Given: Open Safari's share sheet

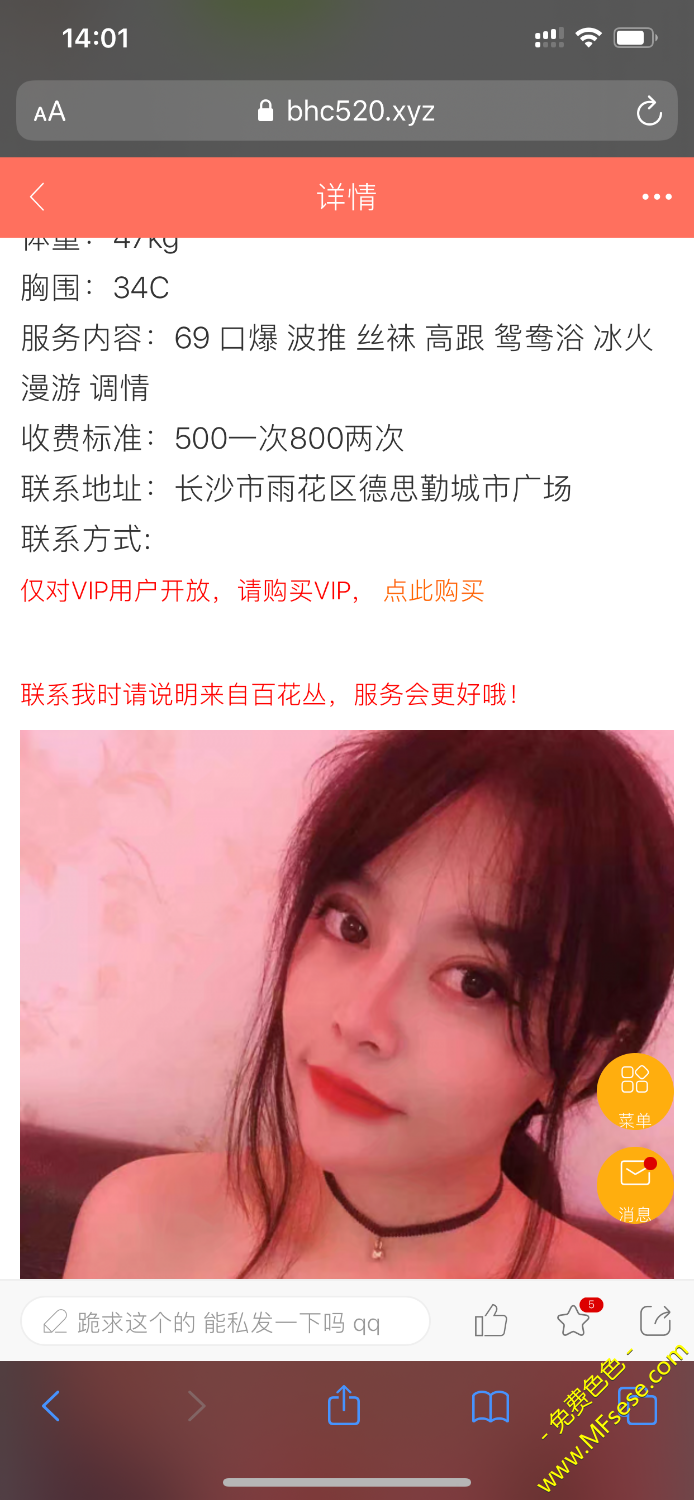Looking at the screenshot, I should 344,1406.
